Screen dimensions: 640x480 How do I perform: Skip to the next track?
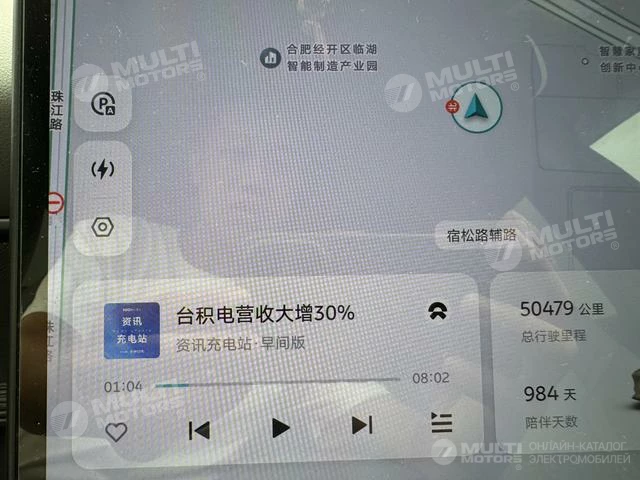[x=361, y=426]
